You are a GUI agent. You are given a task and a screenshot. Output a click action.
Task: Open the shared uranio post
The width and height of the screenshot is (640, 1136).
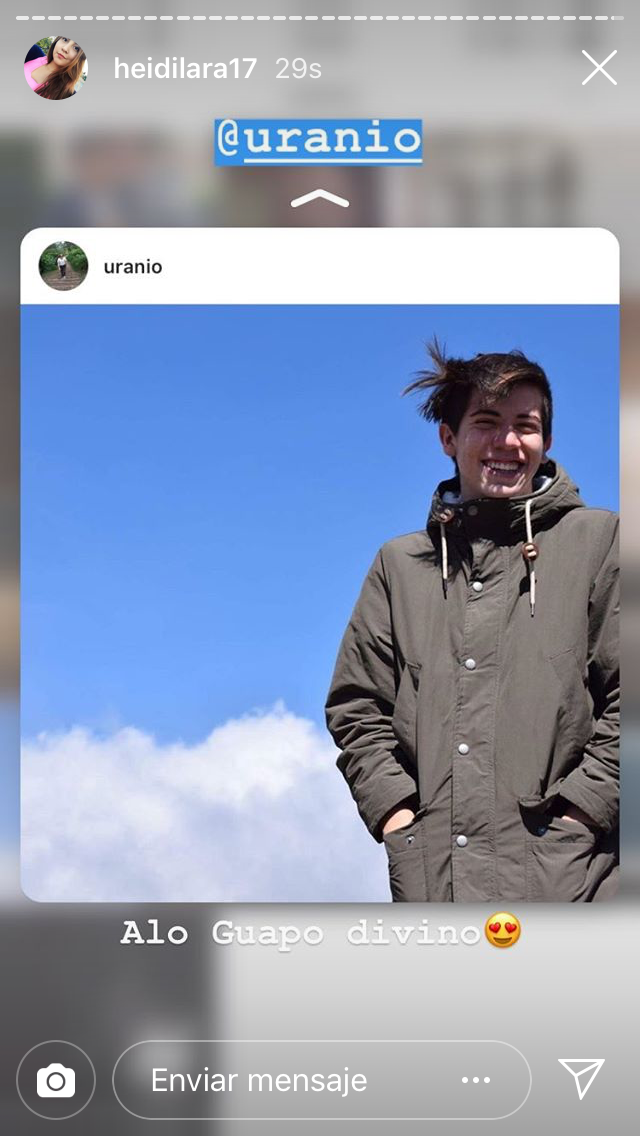[320, 564]
